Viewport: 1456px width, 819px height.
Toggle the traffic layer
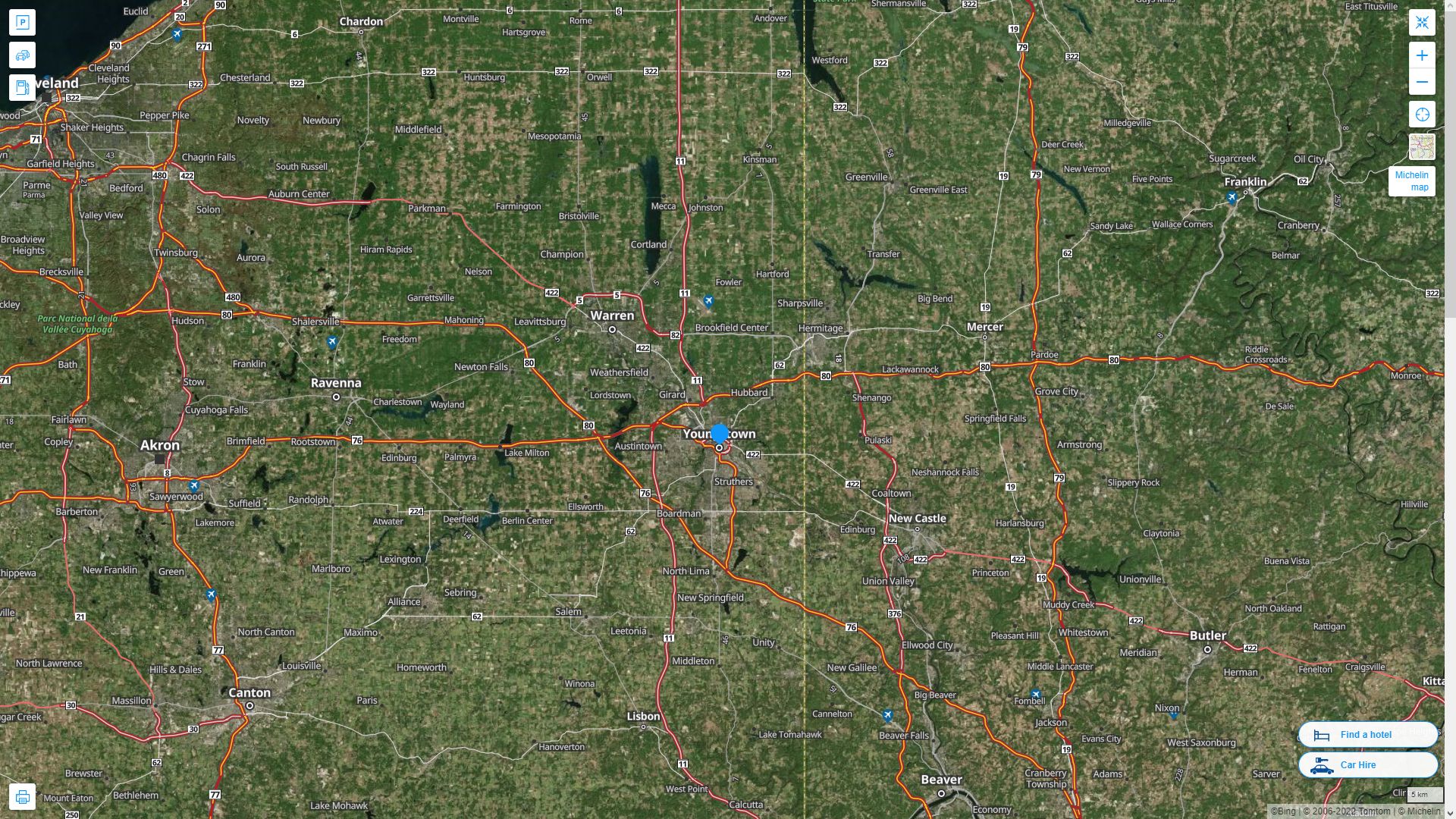click(x=22, y=55)
